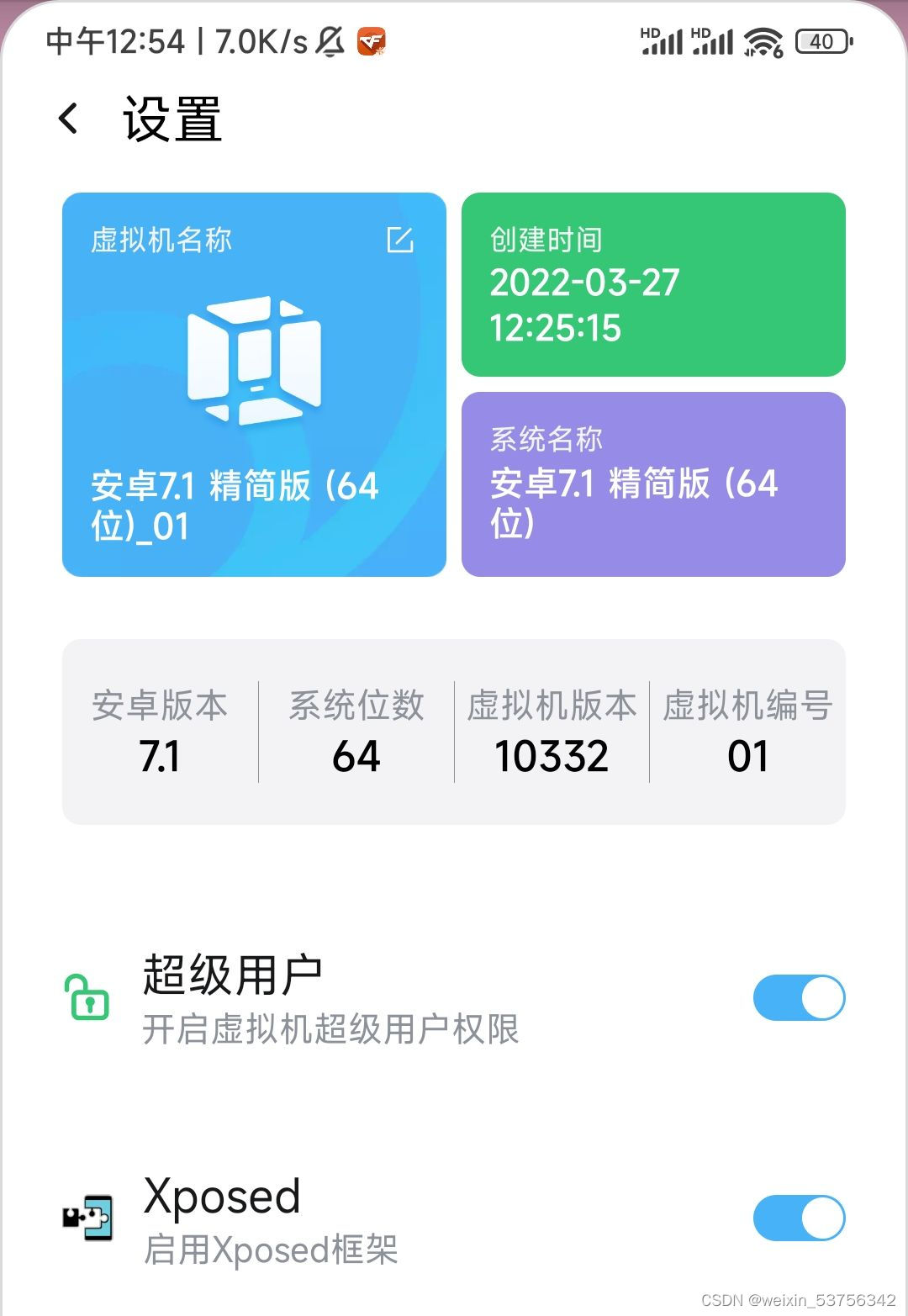Click the Xposed puzzle-piece icon
Screen dimensions: 908x1316
88,1215
